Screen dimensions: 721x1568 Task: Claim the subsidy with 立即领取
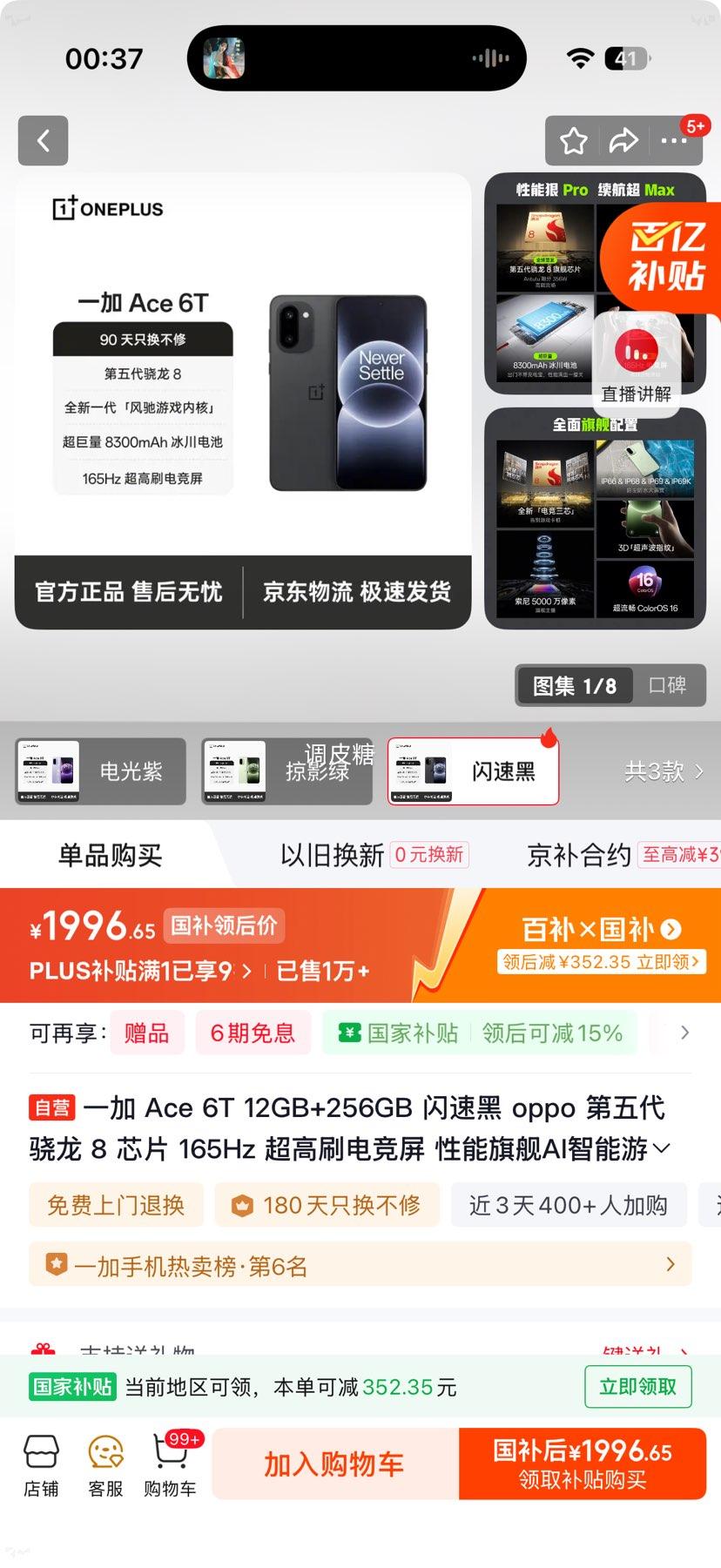(x=637, y=1385)
